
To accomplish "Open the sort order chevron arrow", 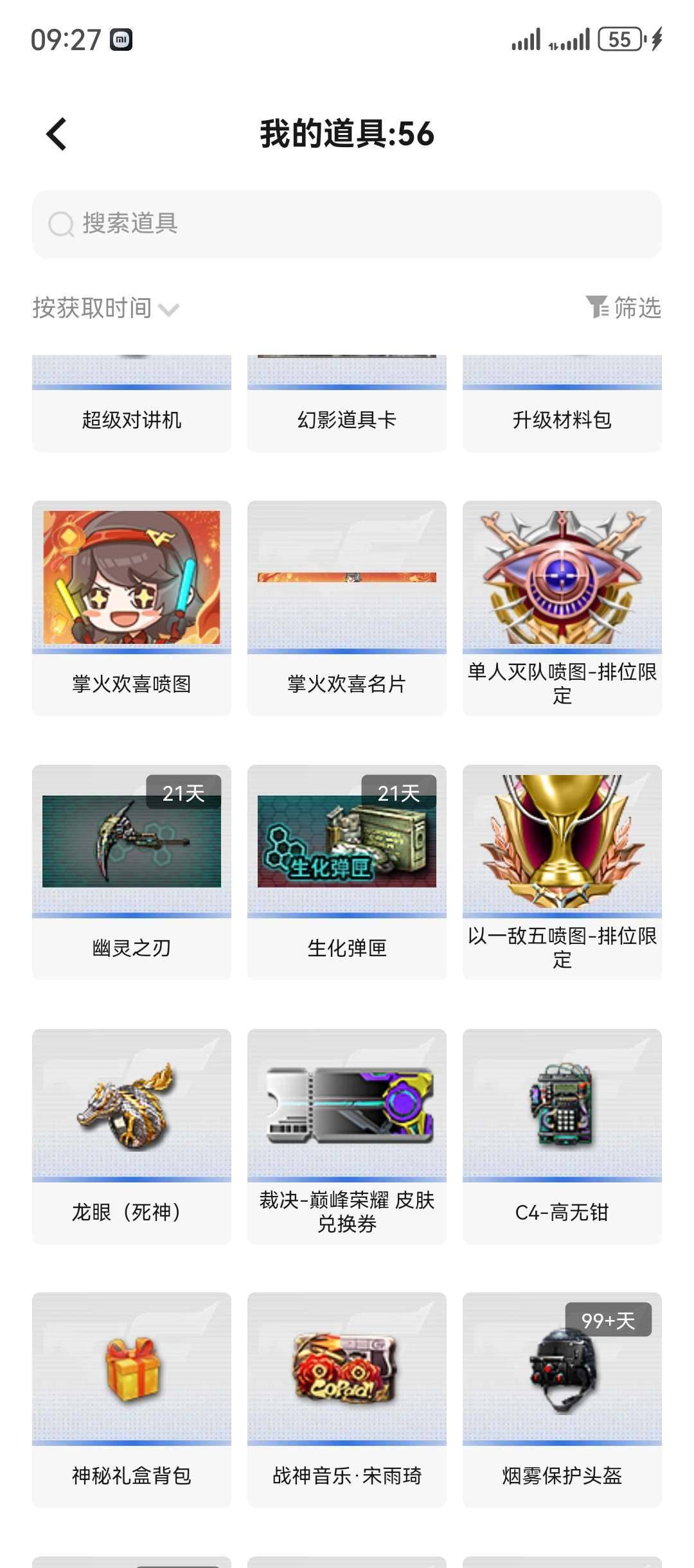I will [x=168, y=310].
